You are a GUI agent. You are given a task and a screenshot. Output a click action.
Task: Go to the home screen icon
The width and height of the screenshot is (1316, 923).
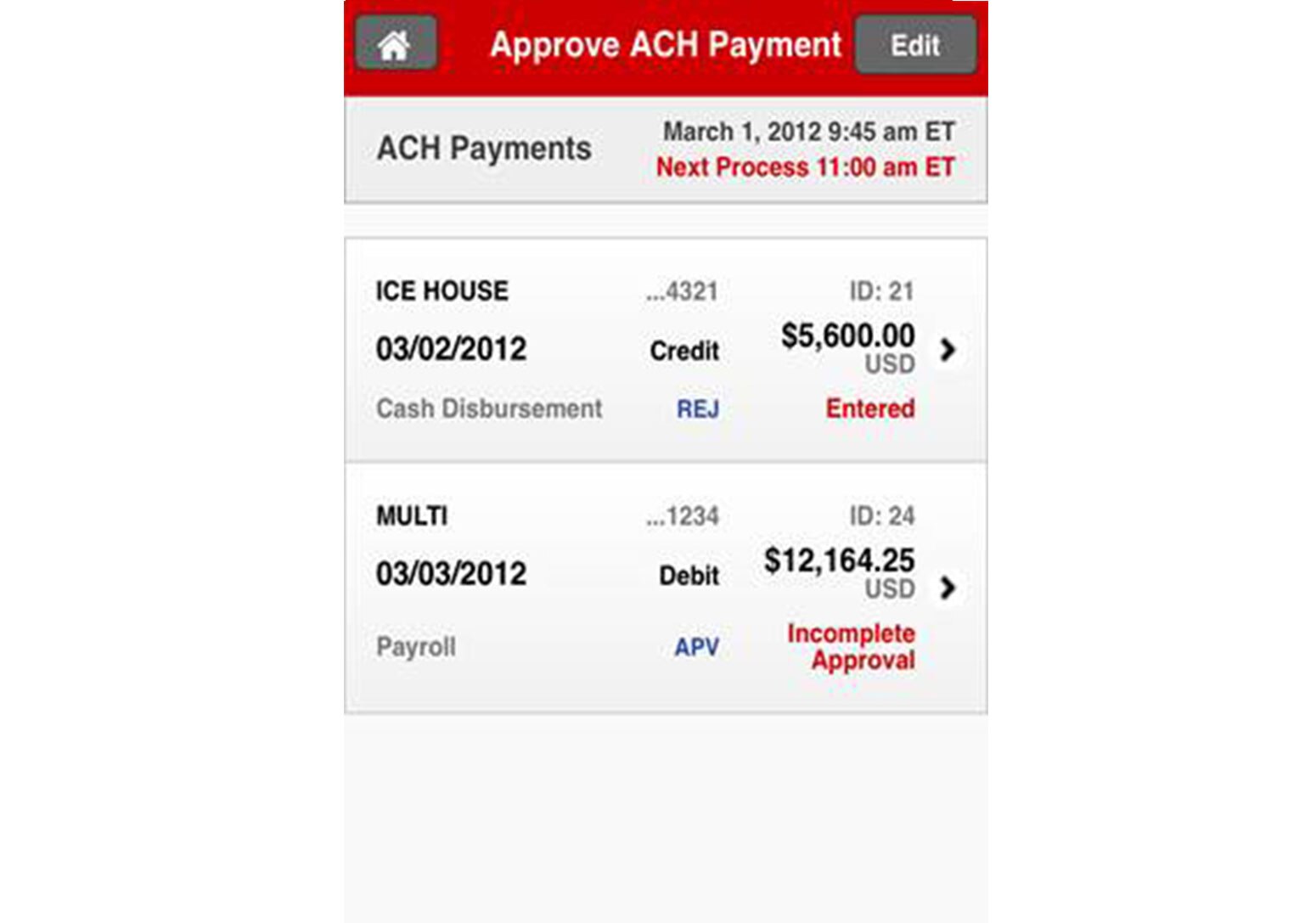[x=396, y=44]
